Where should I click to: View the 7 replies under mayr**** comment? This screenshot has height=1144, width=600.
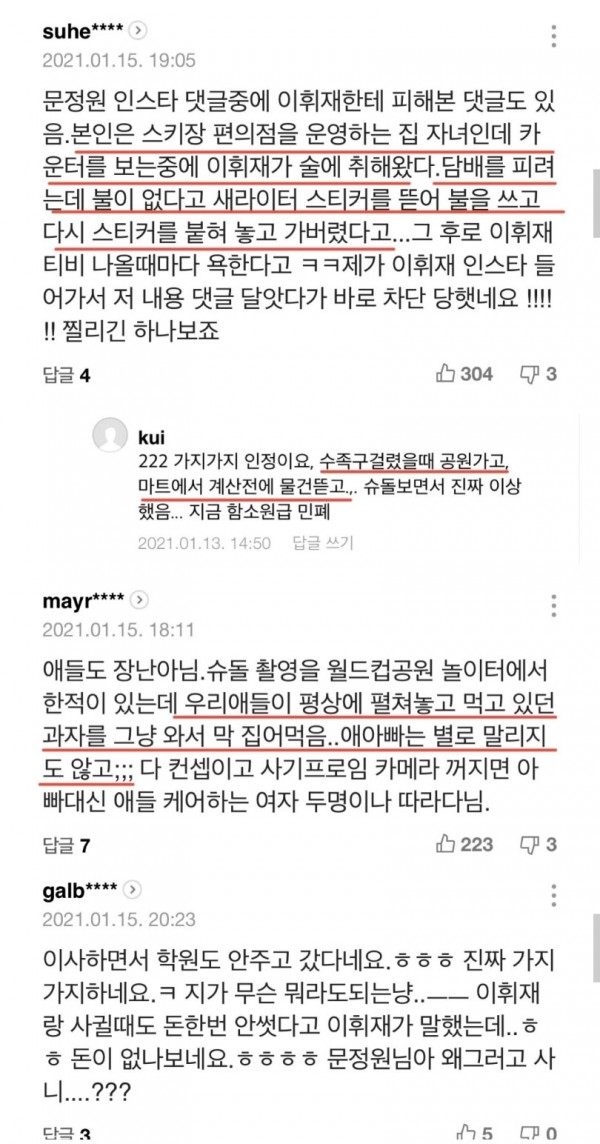pyautogui.click(x=71, y=844)
